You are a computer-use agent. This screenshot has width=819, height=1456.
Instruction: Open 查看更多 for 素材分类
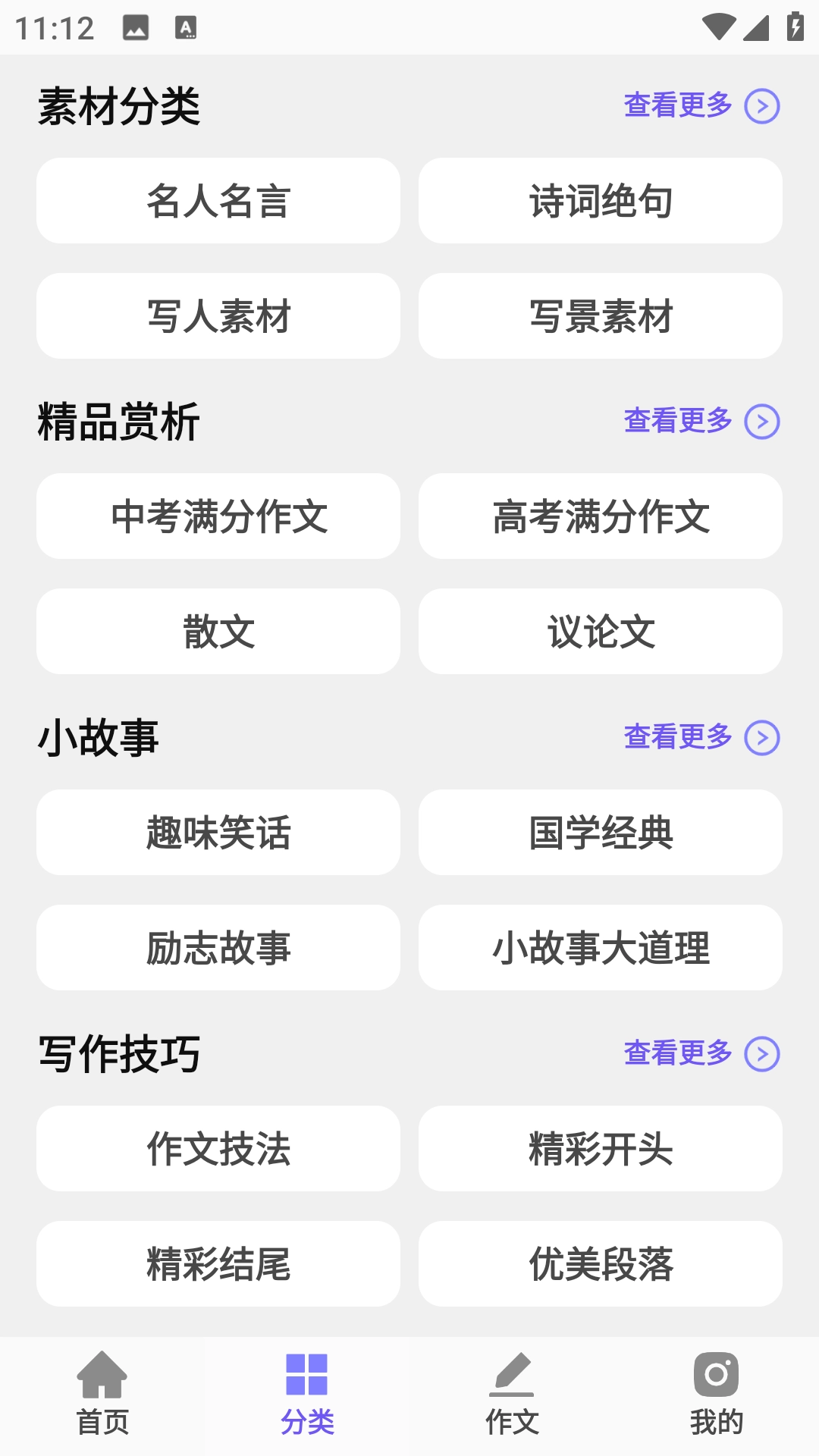click(x=701, y=105)
